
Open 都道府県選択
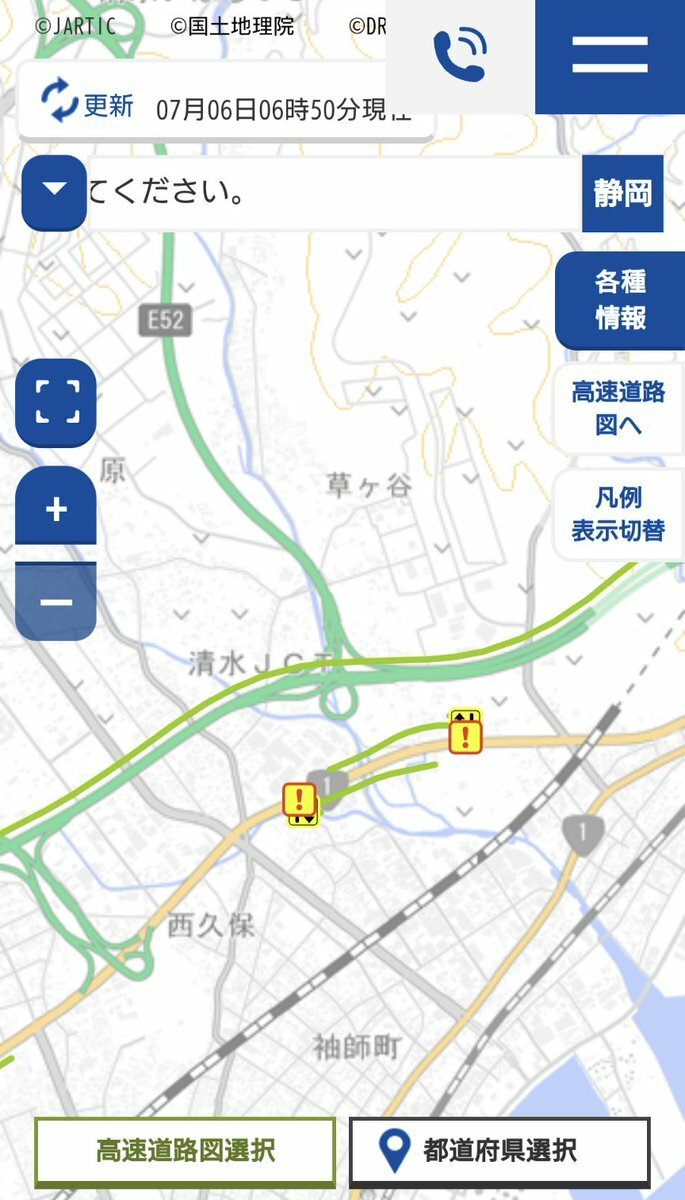[499, 1150]
